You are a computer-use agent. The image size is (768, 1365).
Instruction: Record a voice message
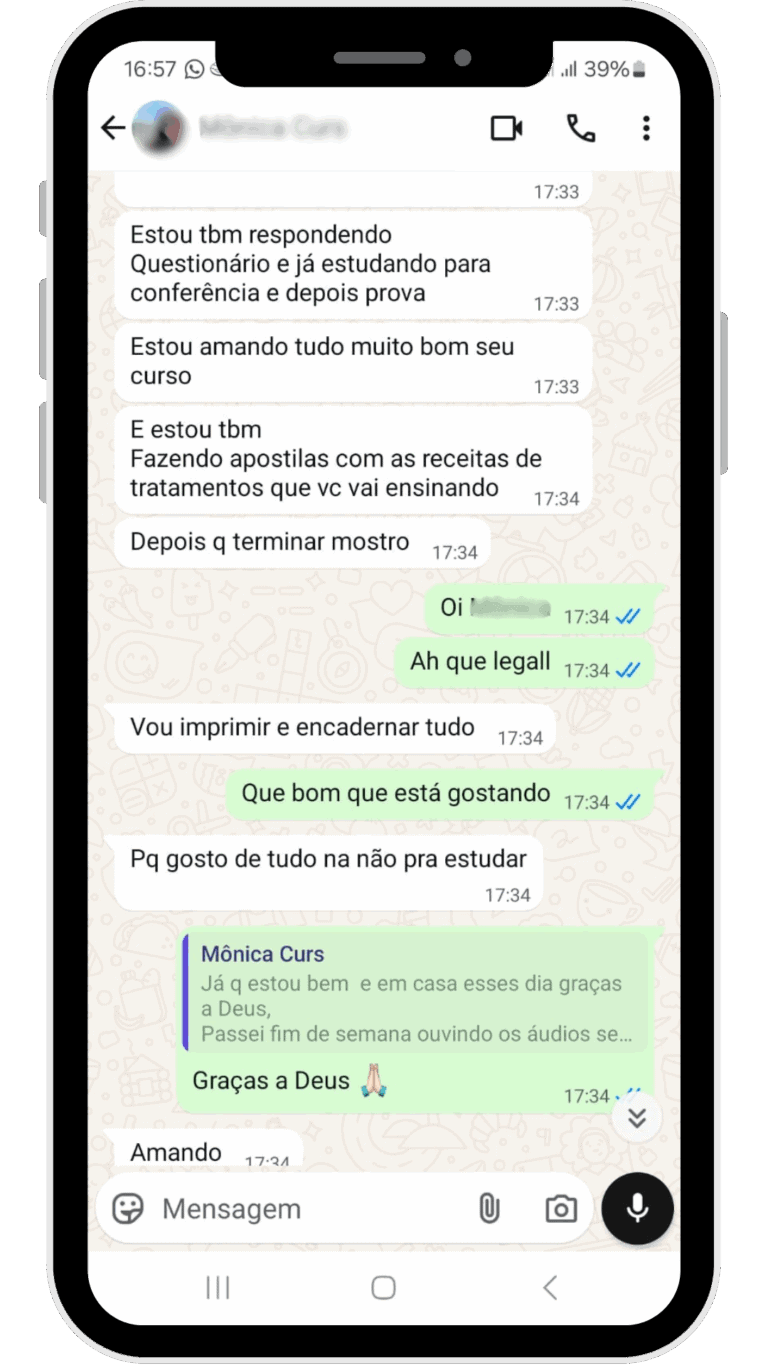tap(637, 1208)
